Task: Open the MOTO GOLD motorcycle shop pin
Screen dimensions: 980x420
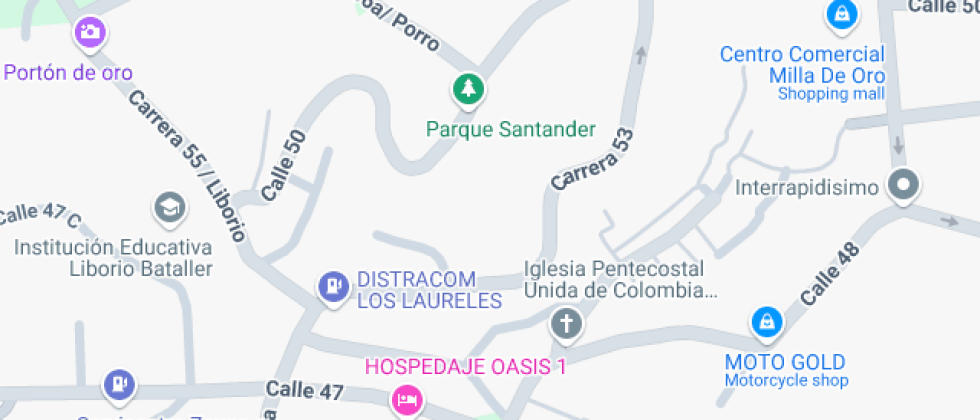Action: 766,322
